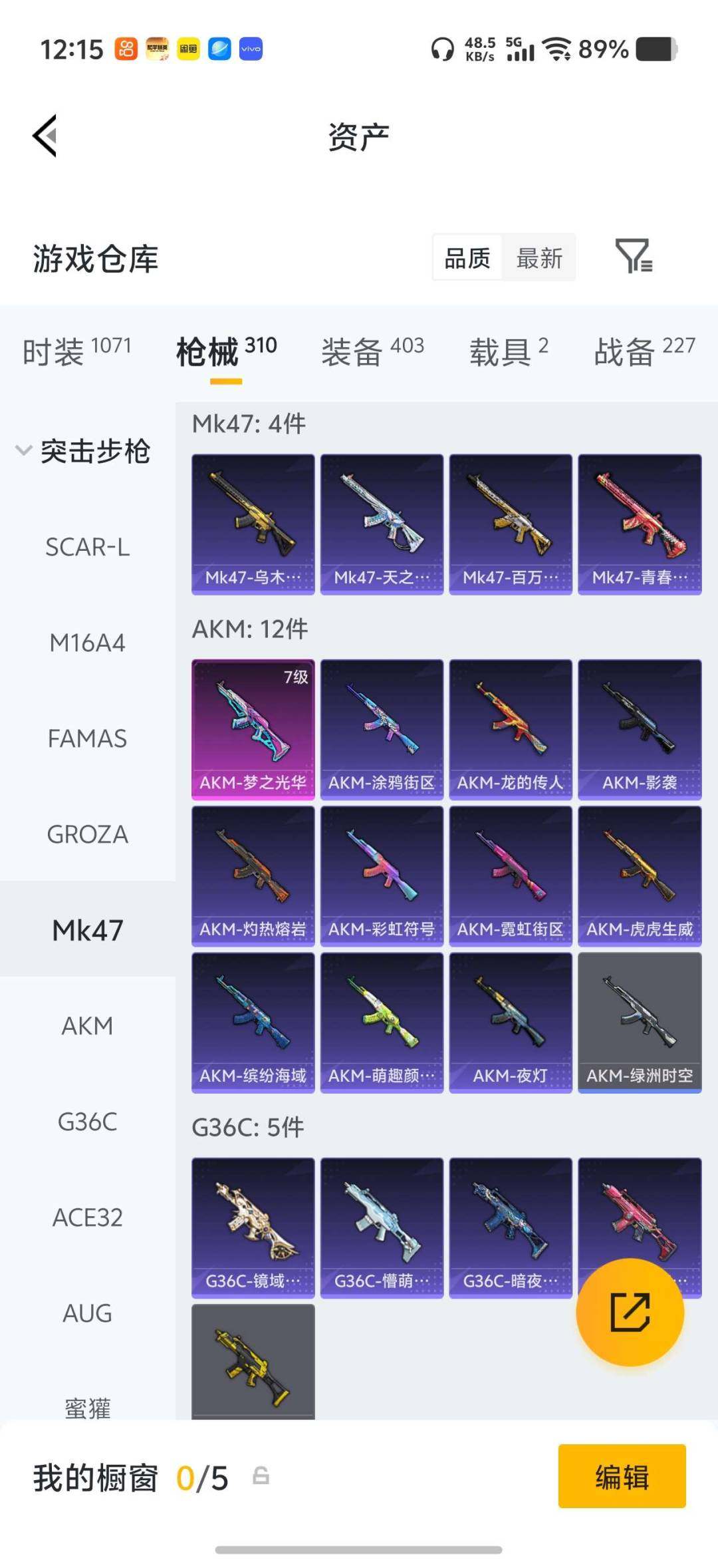Select the 品质 sorting option

[x=467, y=258]
